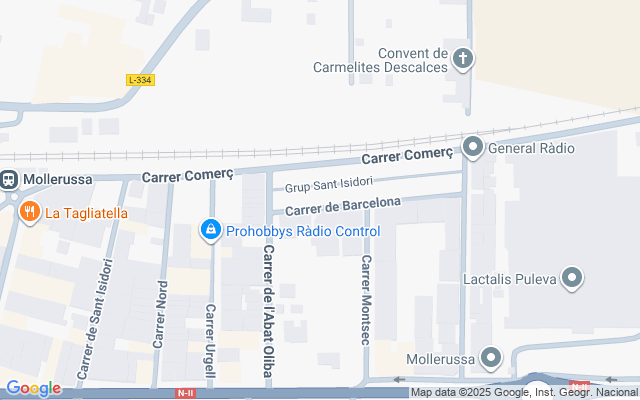The image size is (640, 400).
Task: Open the Mollerussa station transit icon
Action: (9, 179)
